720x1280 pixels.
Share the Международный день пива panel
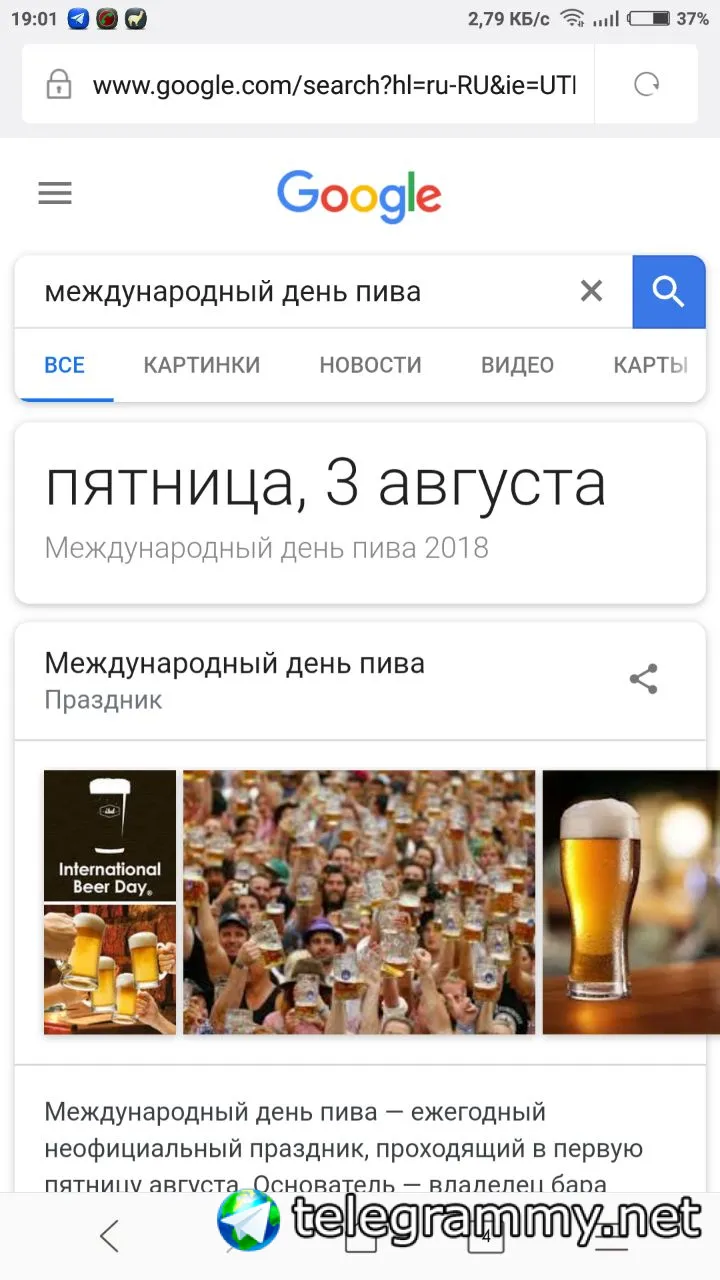click(643, 679)
